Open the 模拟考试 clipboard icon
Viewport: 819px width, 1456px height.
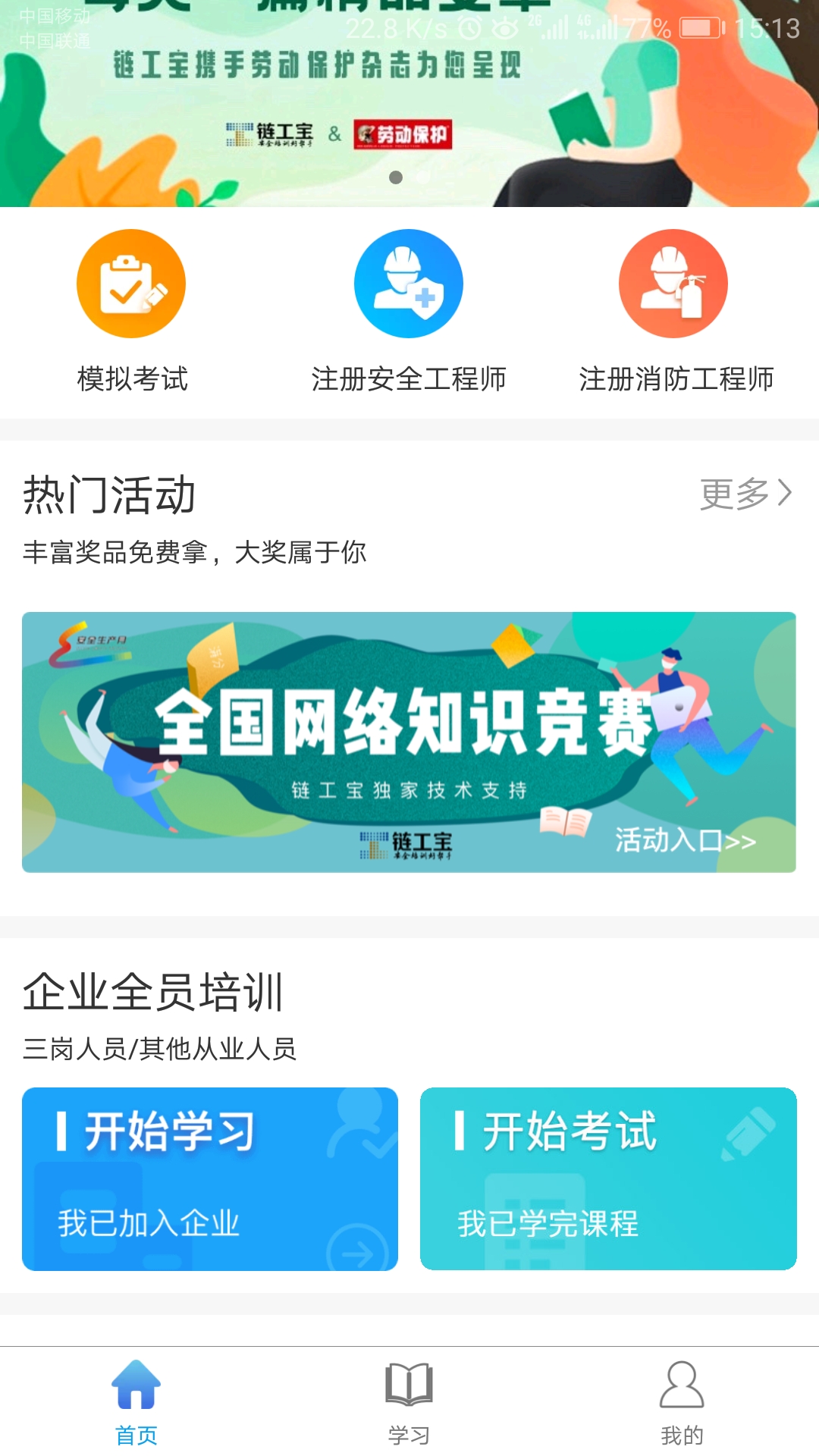coord(130,282)
